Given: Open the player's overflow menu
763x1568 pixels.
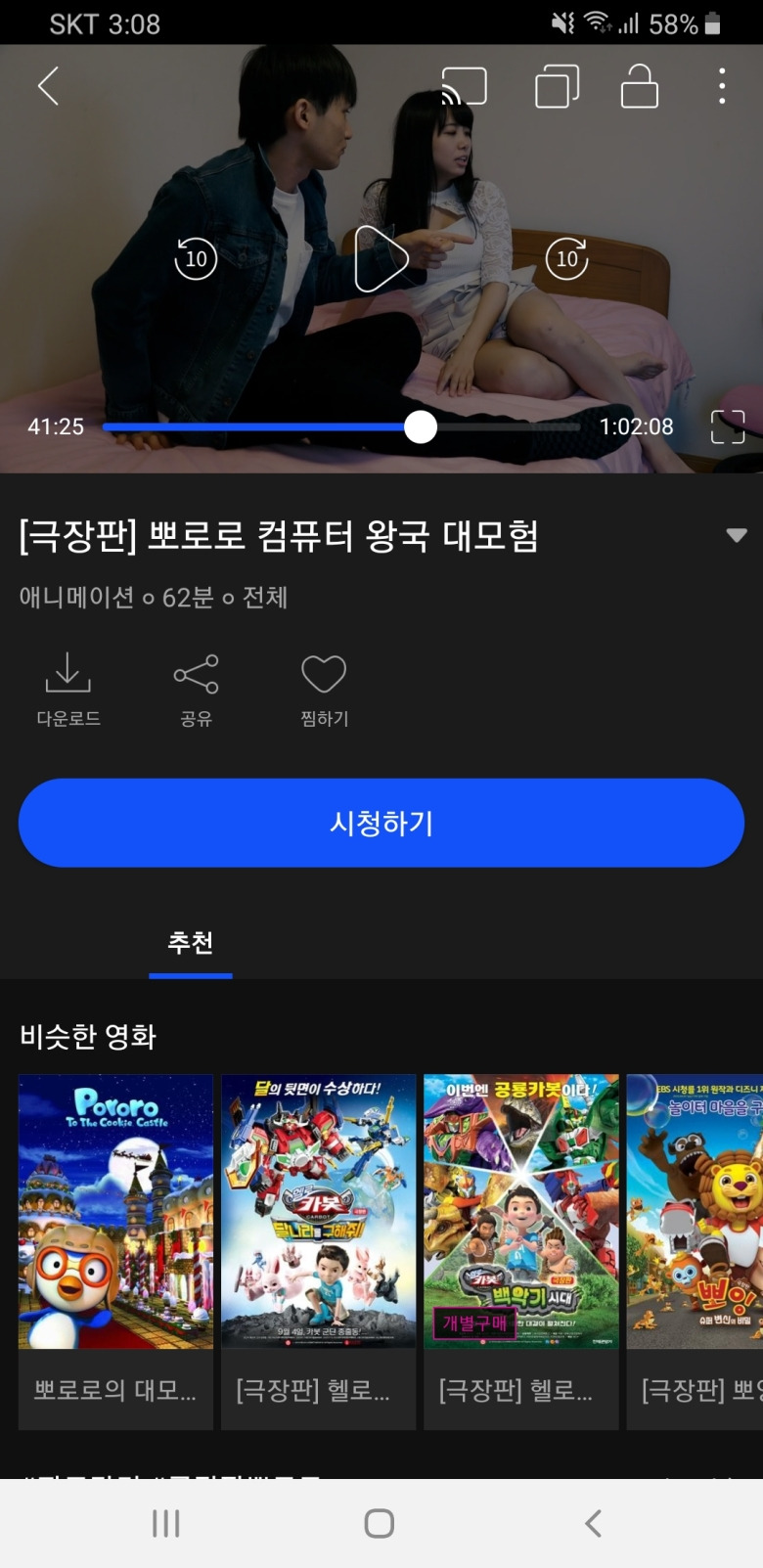Looking at the screenshot, I should click(x=722, y=86).
